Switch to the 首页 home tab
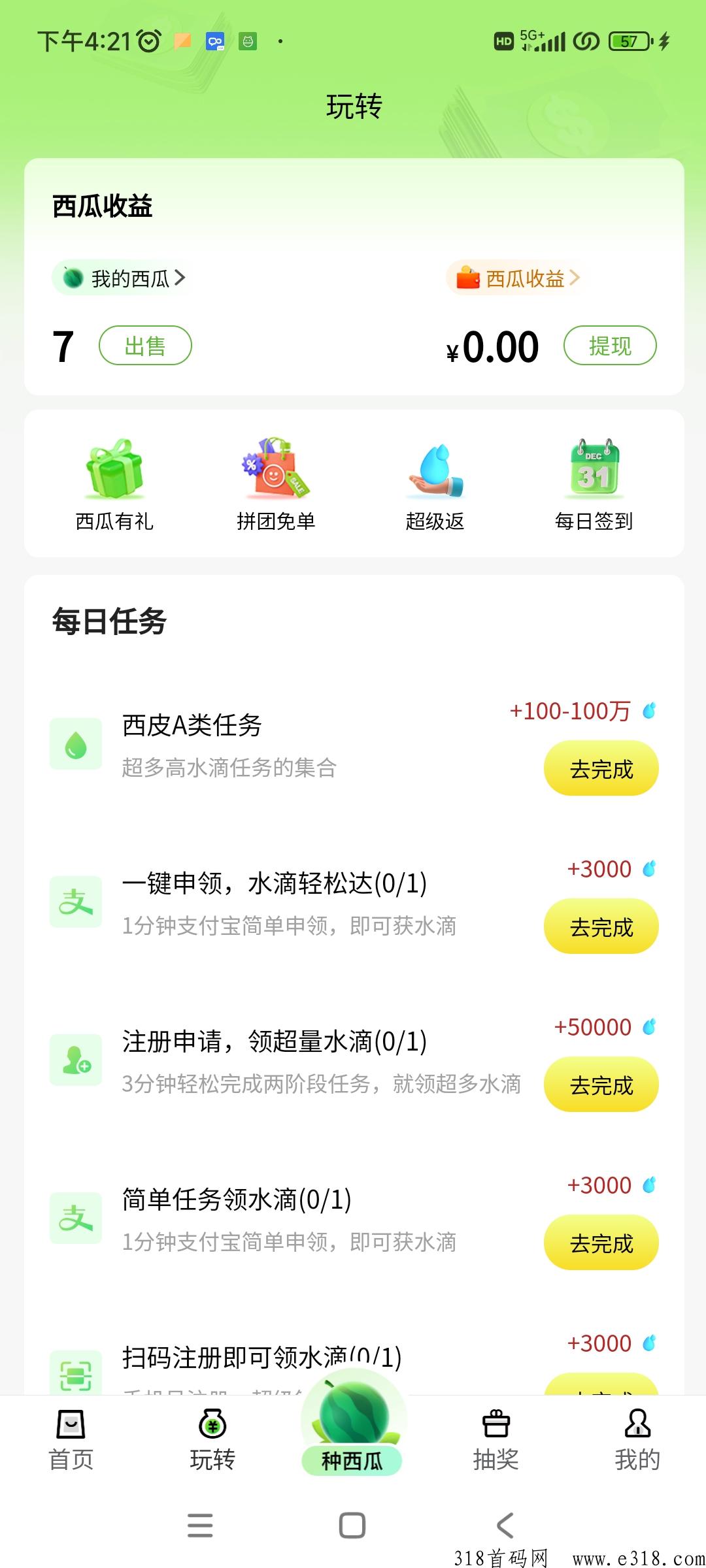The width and height of the screenshot is (706, 1568). click(71, 1441)
